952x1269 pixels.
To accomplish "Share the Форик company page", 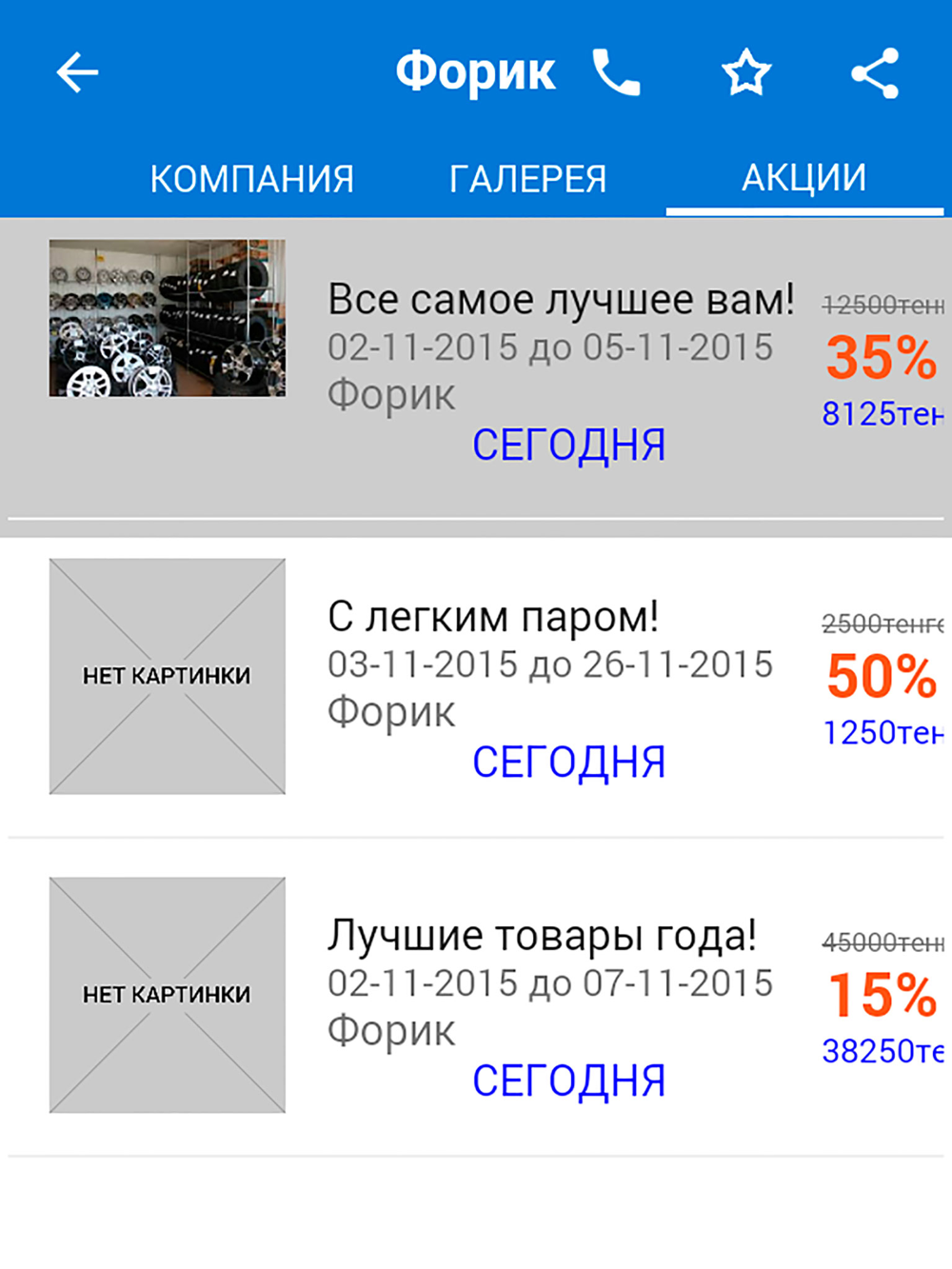I will coord(875,73).
